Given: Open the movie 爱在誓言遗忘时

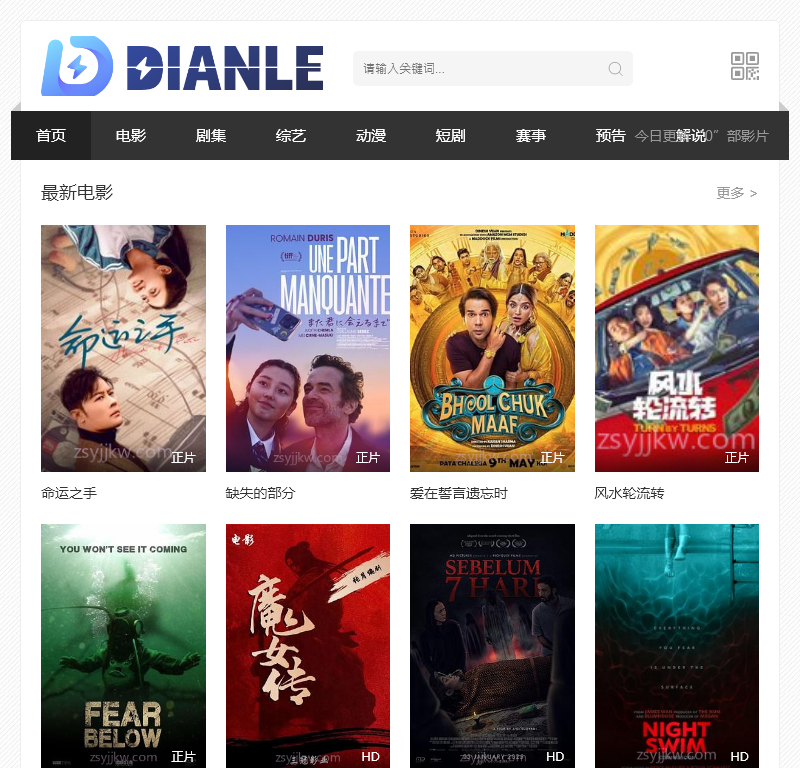Looking at the screenshot, I should coord(492,348).
